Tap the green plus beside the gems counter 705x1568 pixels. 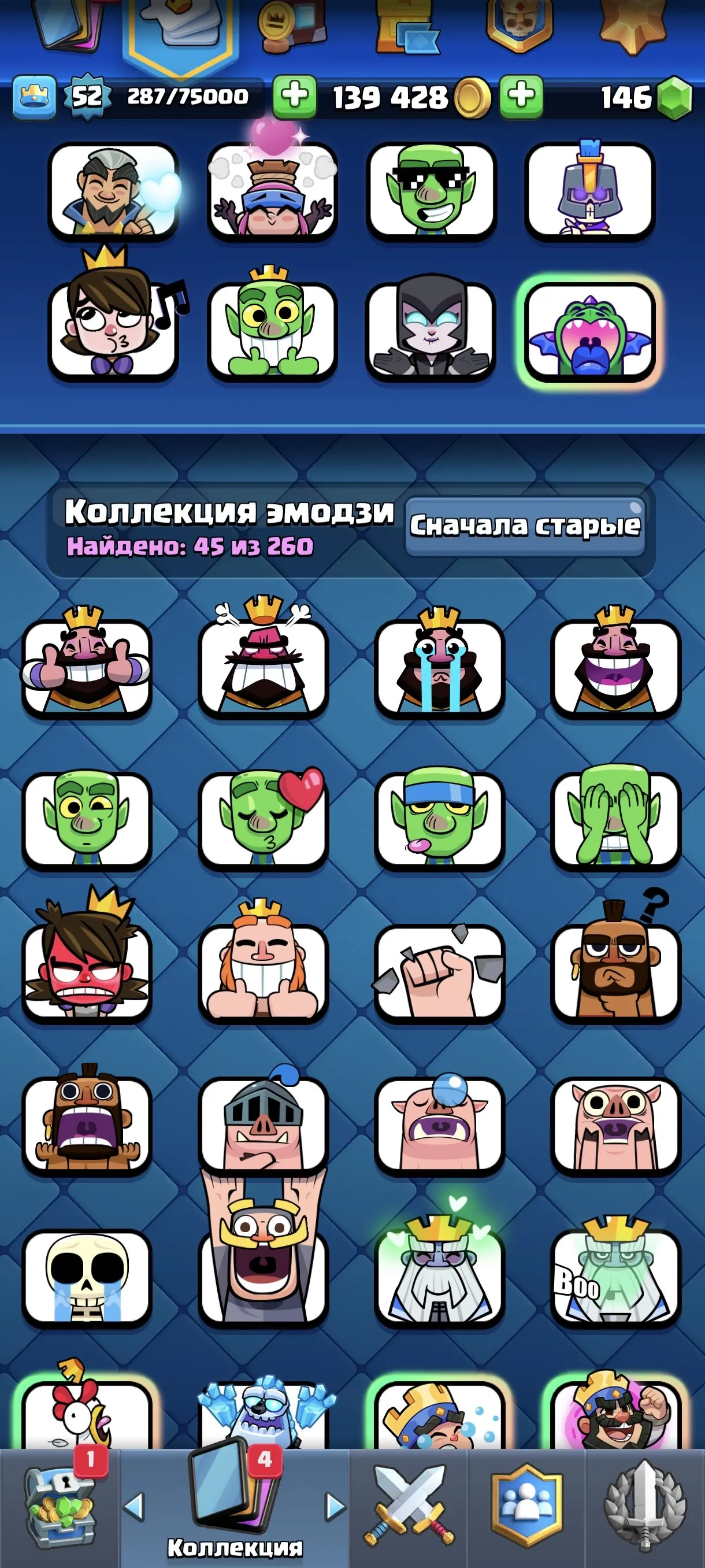click(x=521, y=96)
